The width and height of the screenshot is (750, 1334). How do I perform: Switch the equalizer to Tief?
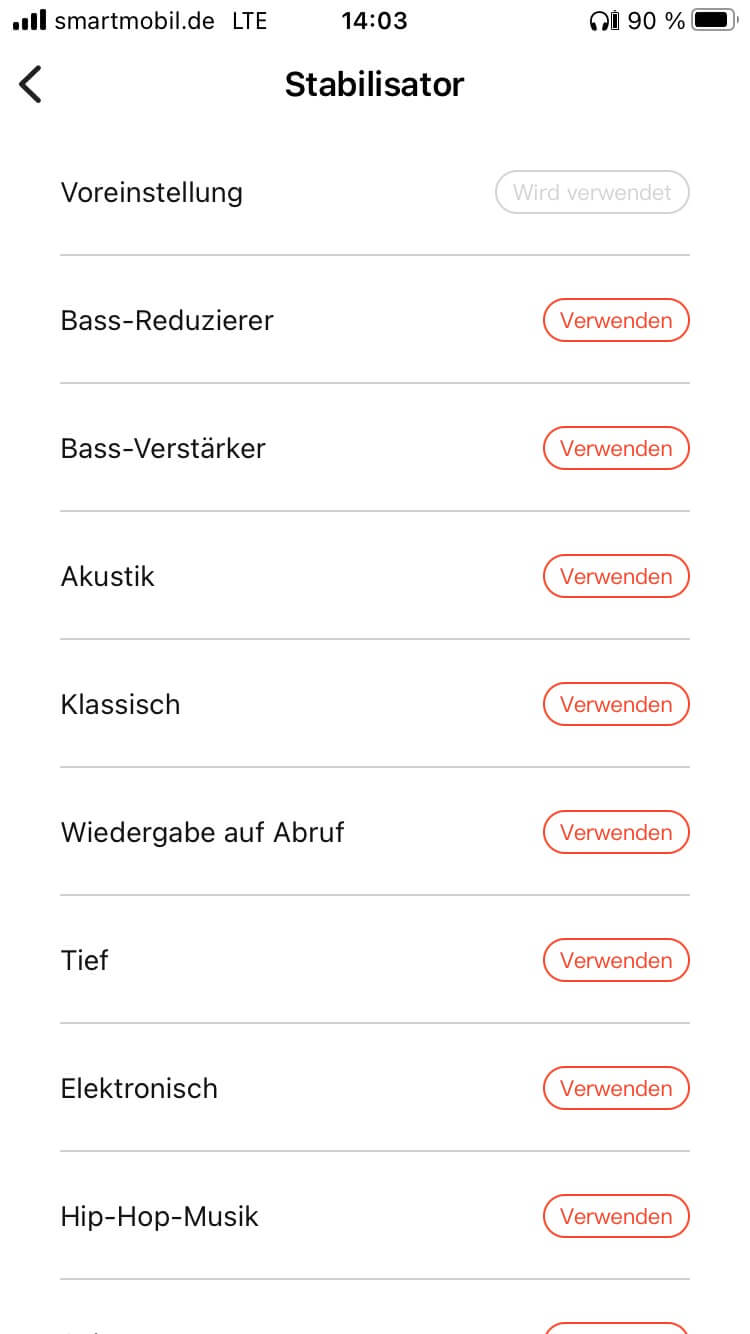(x=615, y=961)
